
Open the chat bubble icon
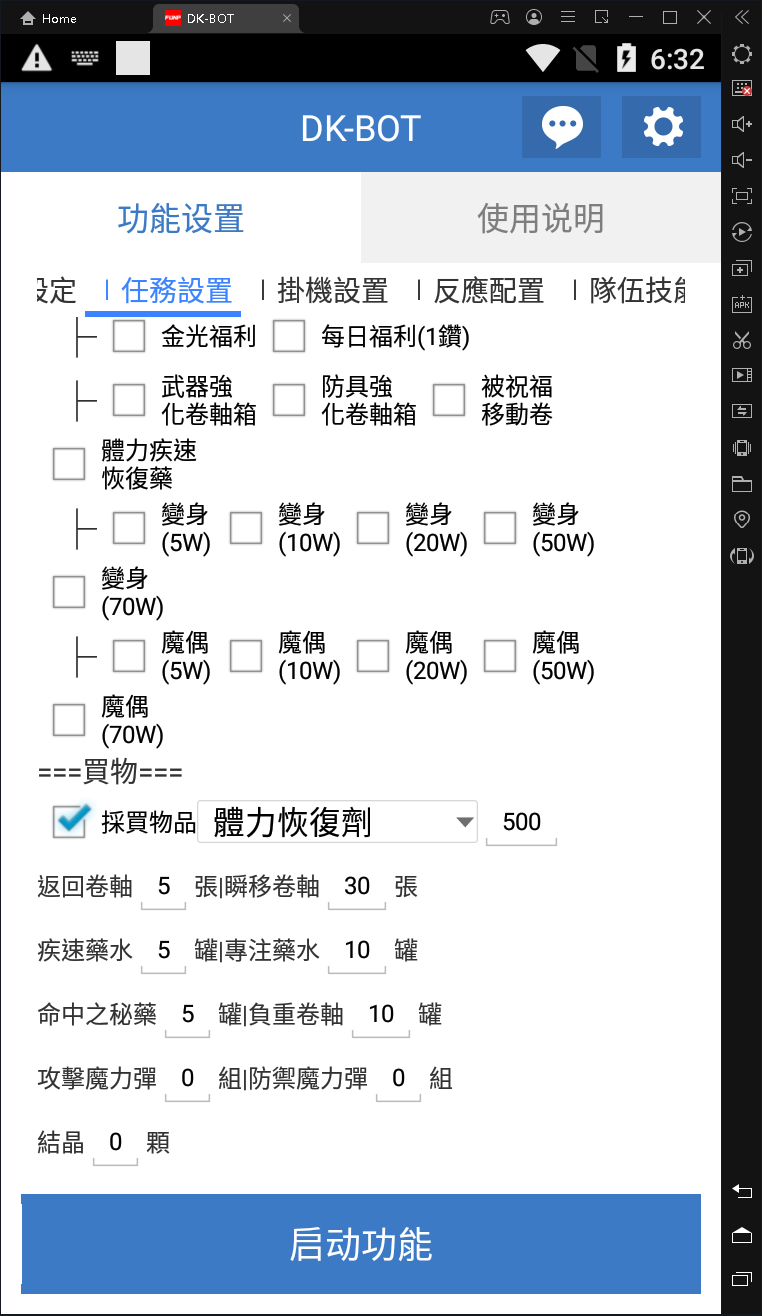tap(561, 127)
